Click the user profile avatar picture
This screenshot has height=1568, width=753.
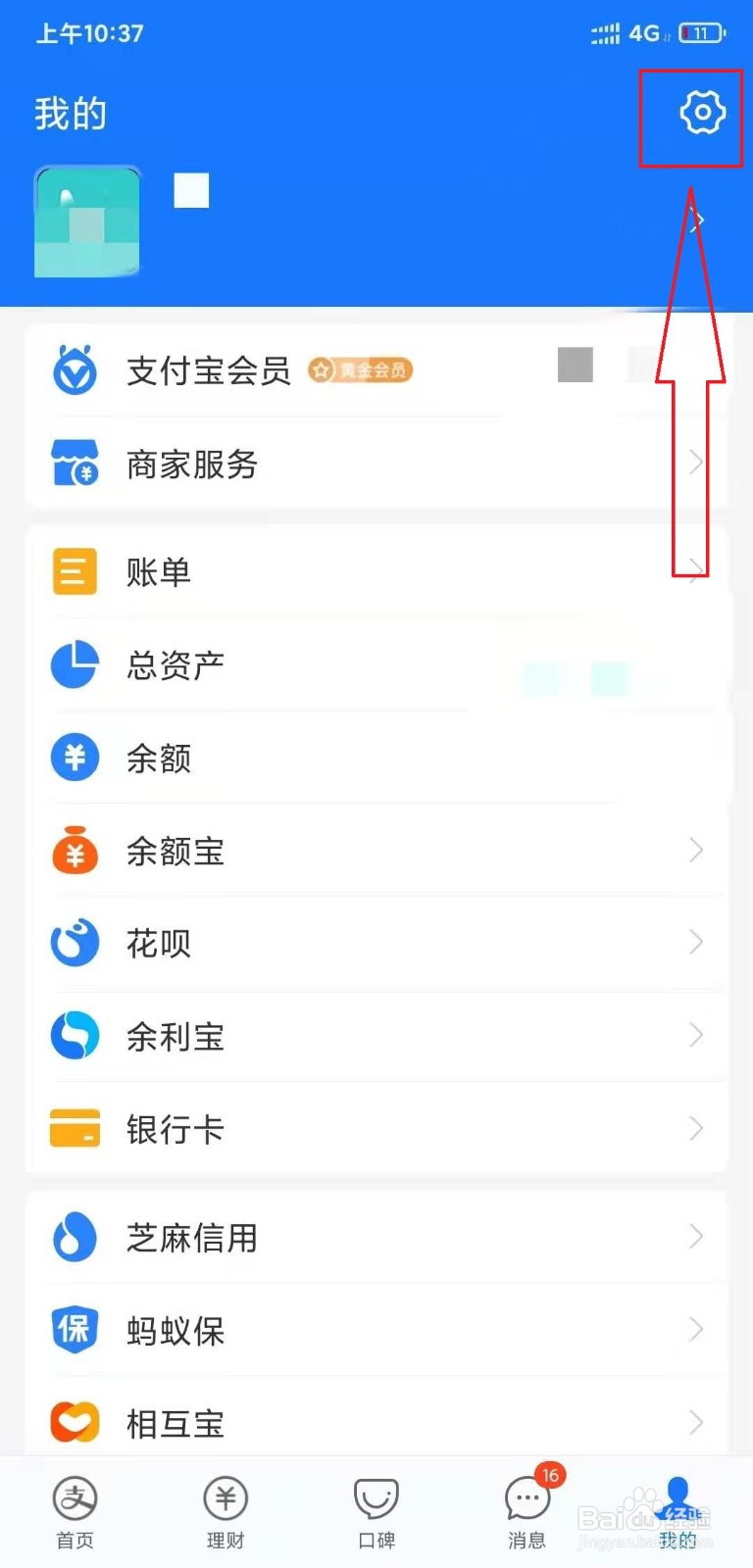click(x=86, y=221)
